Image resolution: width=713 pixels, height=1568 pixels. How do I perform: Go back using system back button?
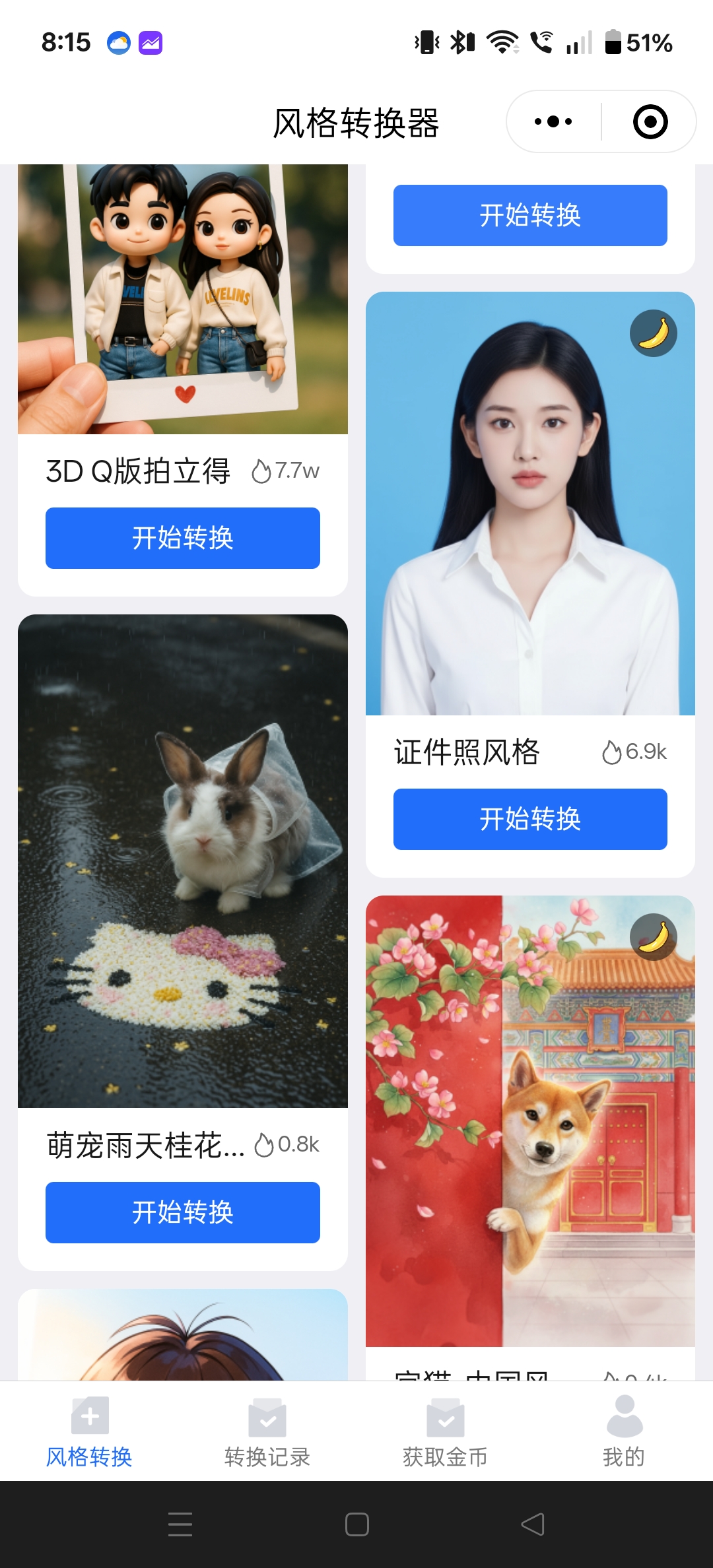point(533,1524)
